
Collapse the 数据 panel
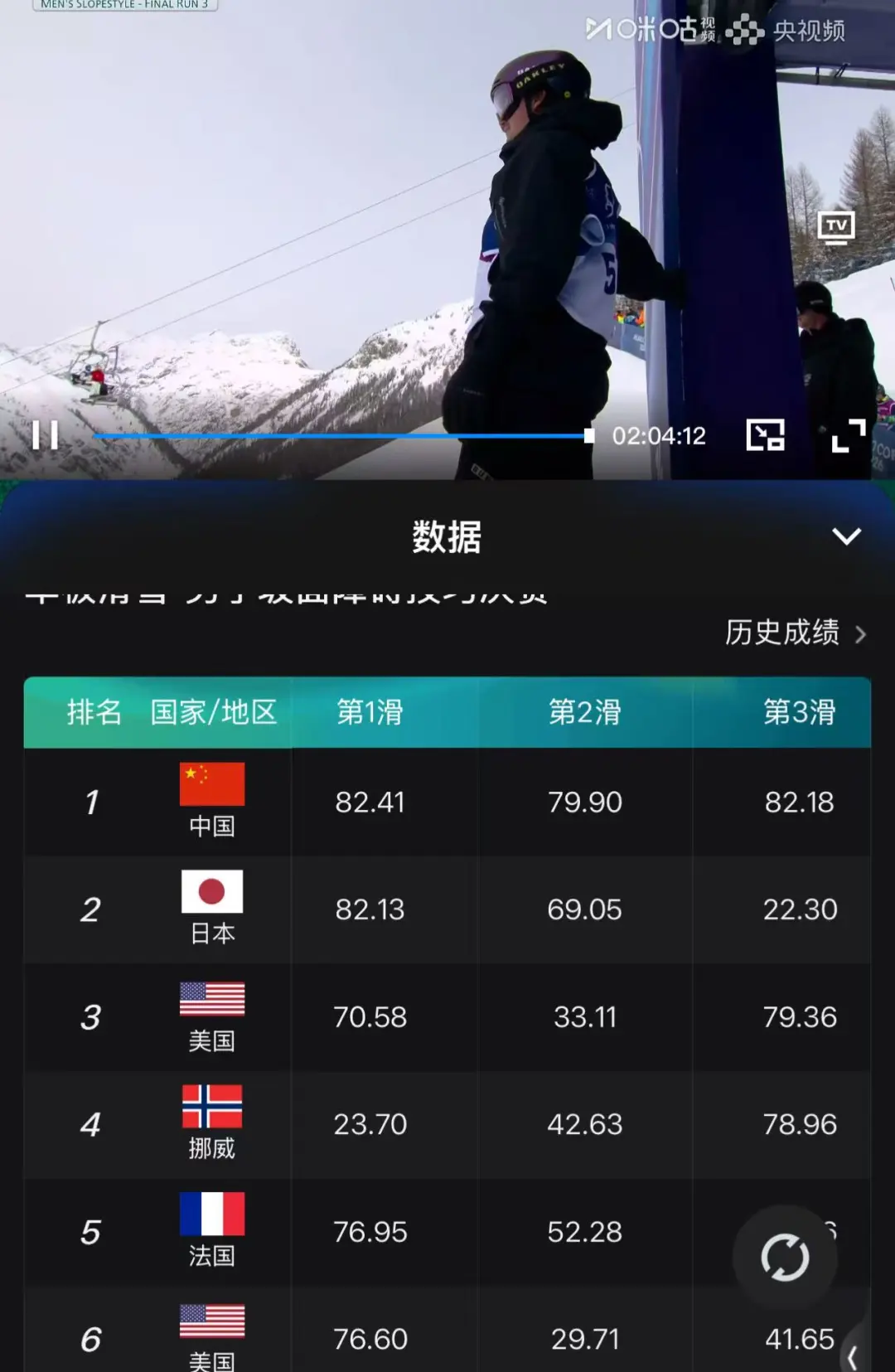tap(846, 536)
